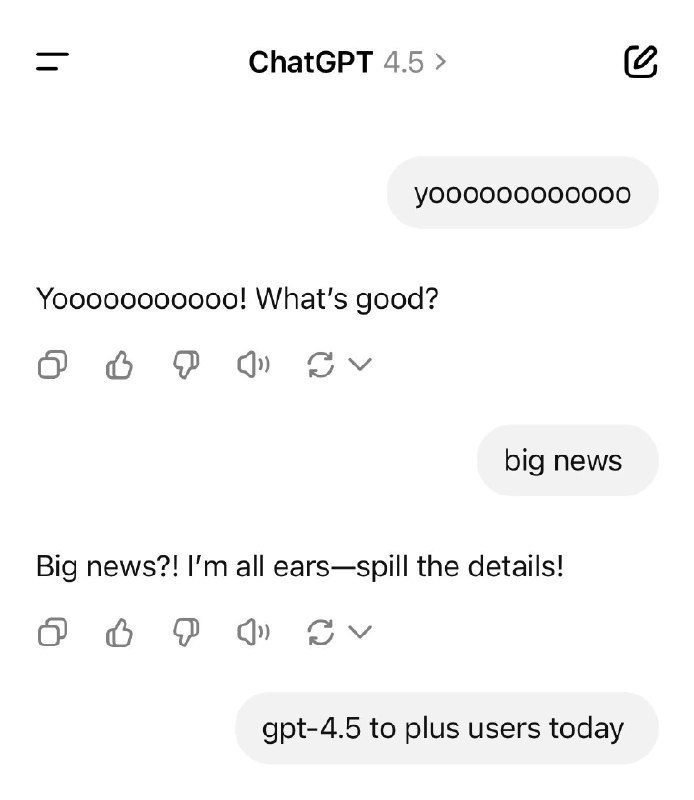Like the "What's good?" response
Viewport: 694px width, 800px height.
click(x=119, y=366)
